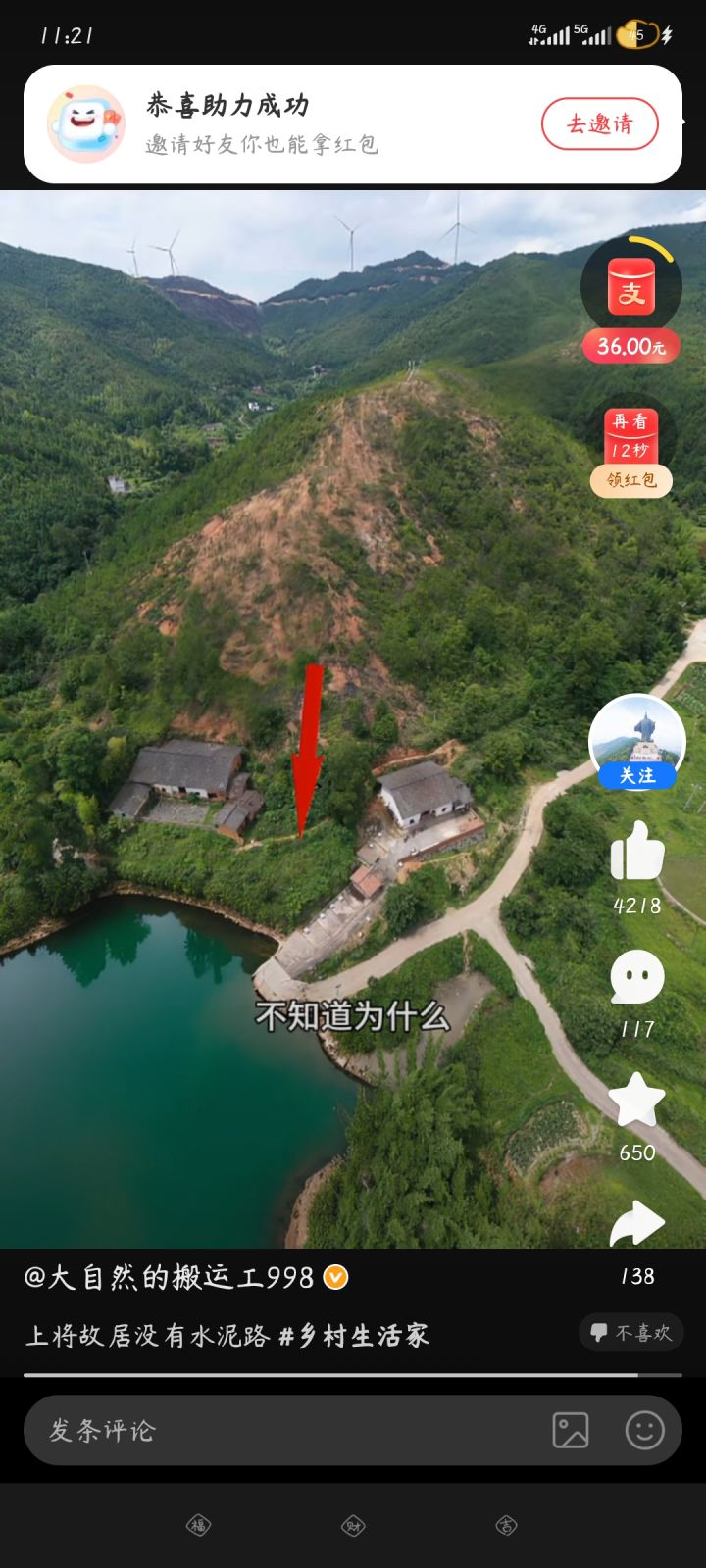
Task: Open the #乡村生活家 hashtag
Action: point(355,1336)
